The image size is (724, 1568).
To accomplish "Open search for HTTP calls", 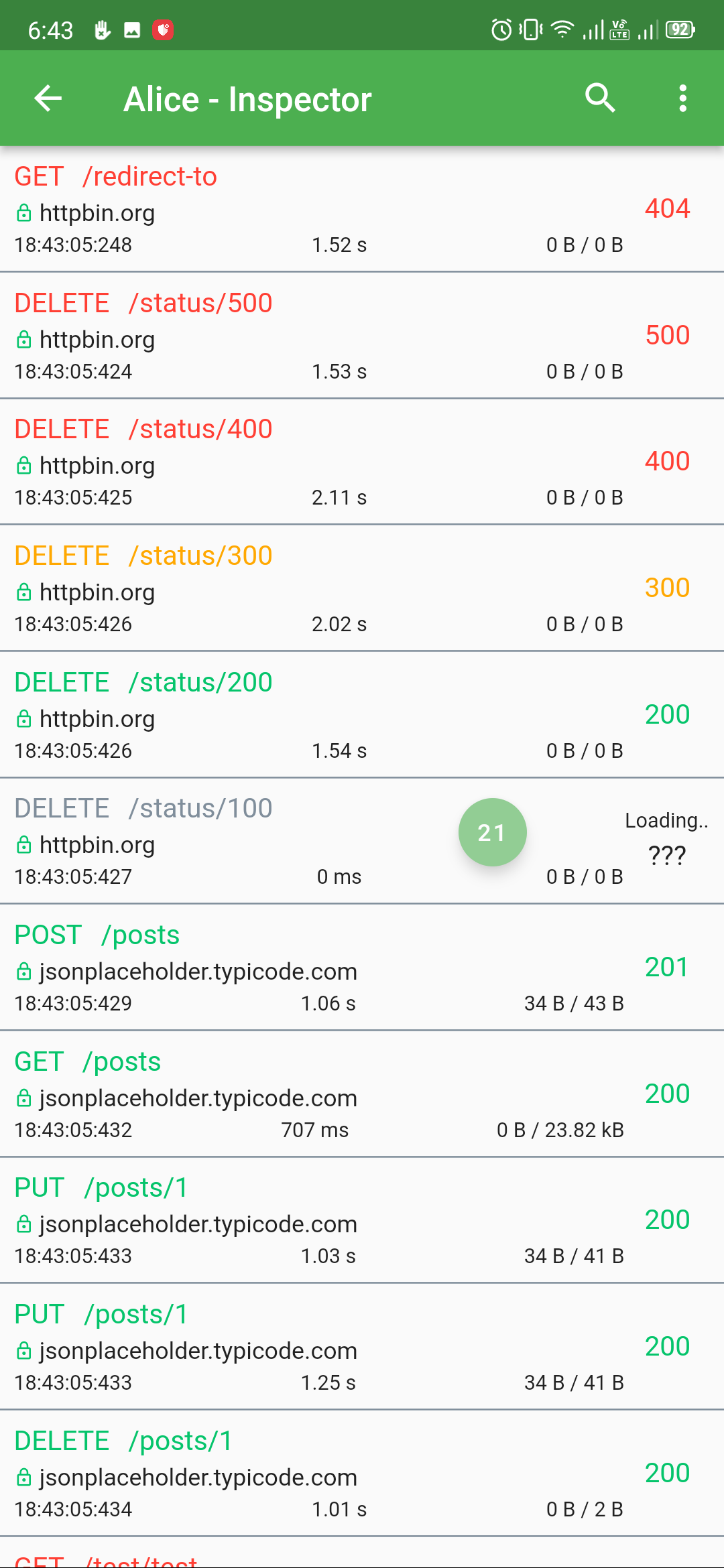I will click(599, 99).
